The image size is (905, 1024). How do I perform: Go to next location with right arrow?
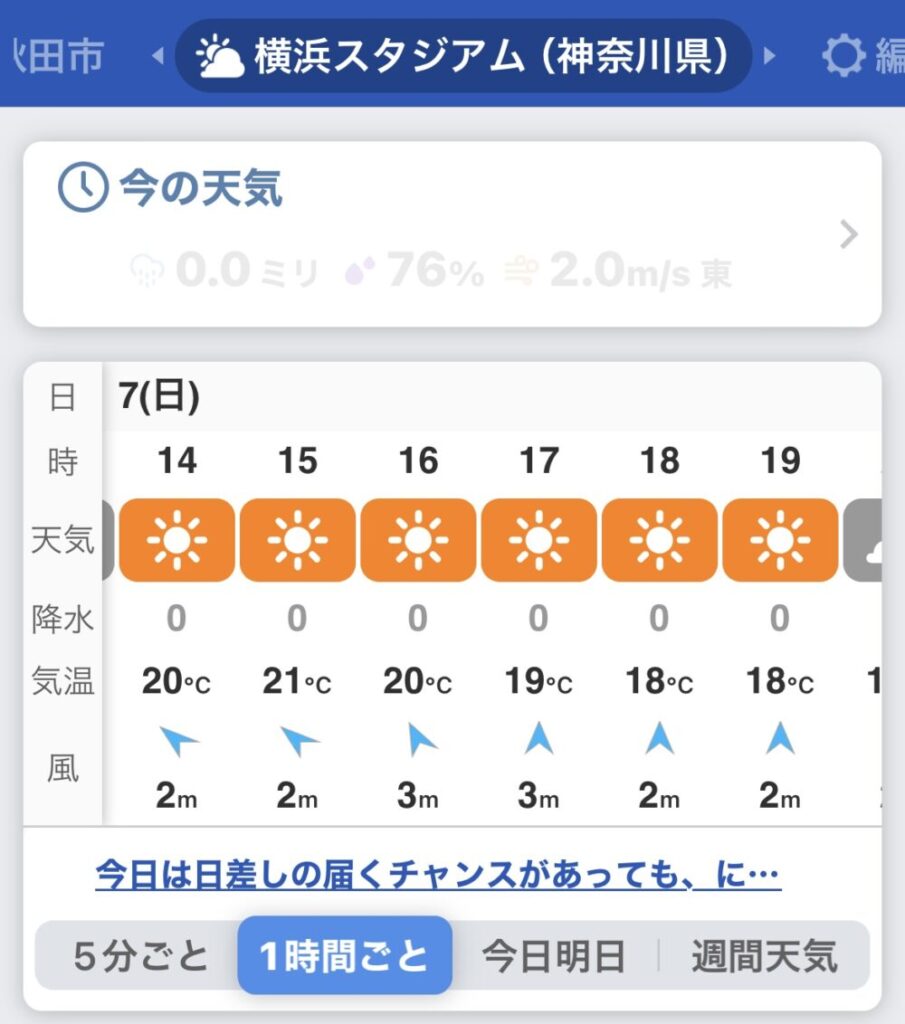click(x=769, y=56)
